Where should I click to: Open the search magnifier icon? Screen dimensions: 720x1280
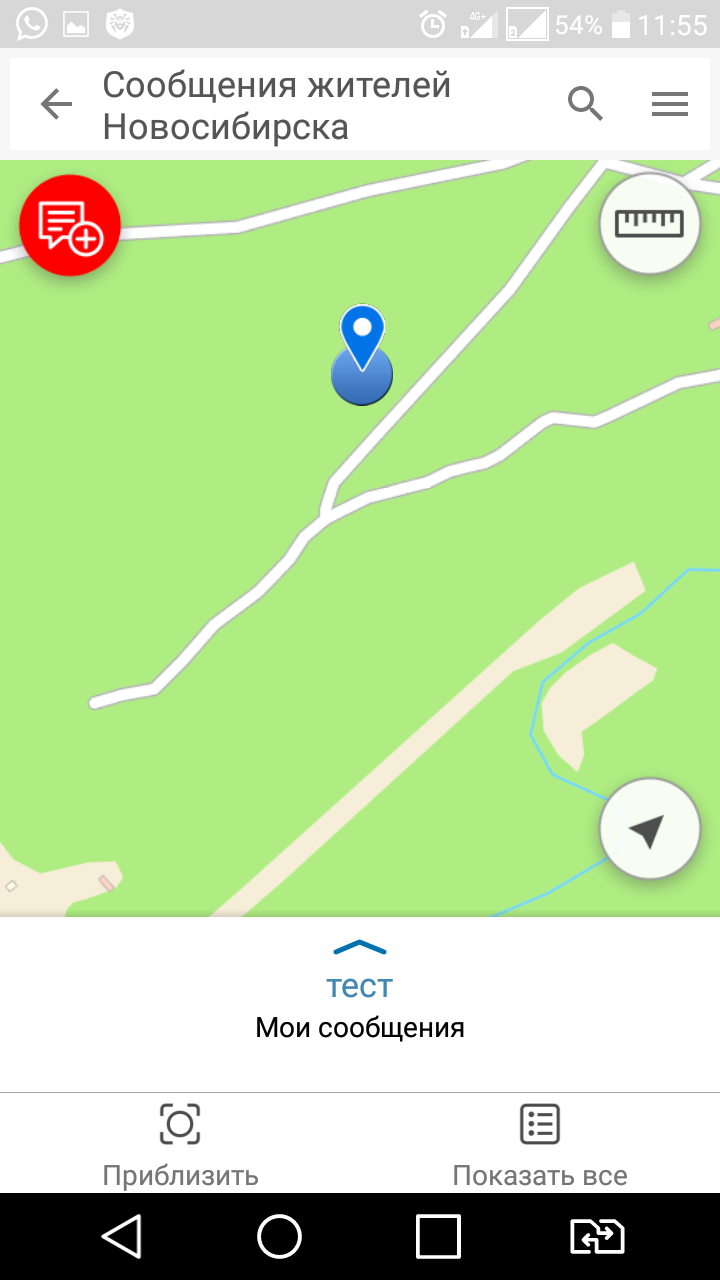click(x=586, y=104)
